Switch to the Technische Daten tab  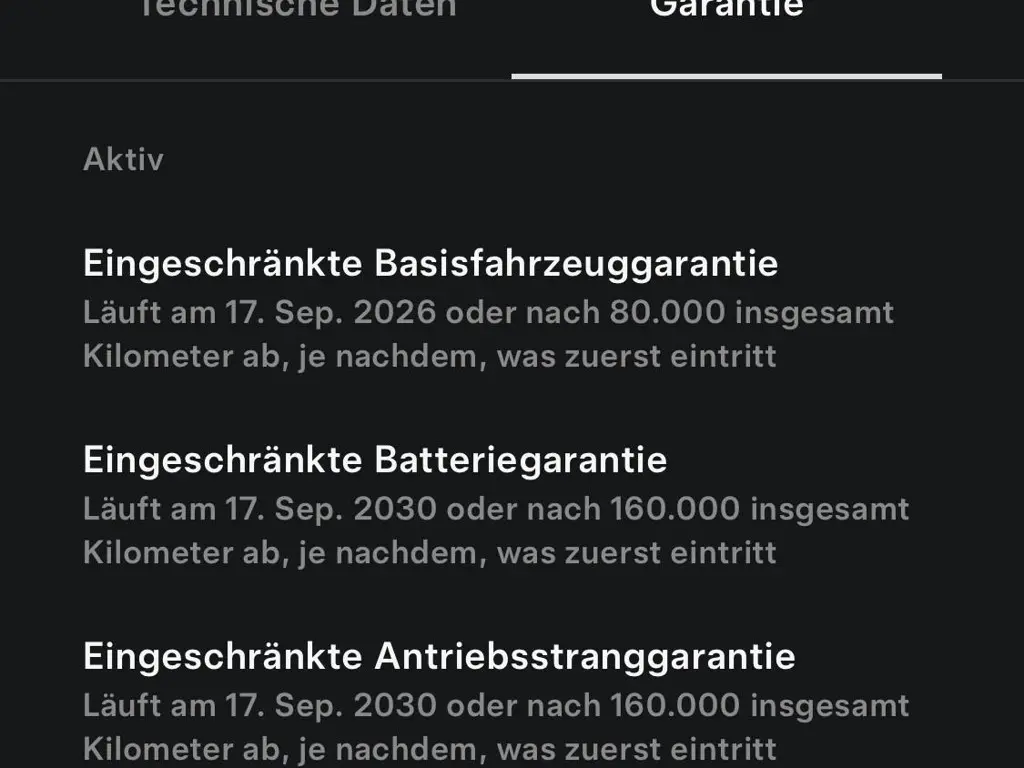(x=296, y=12)
